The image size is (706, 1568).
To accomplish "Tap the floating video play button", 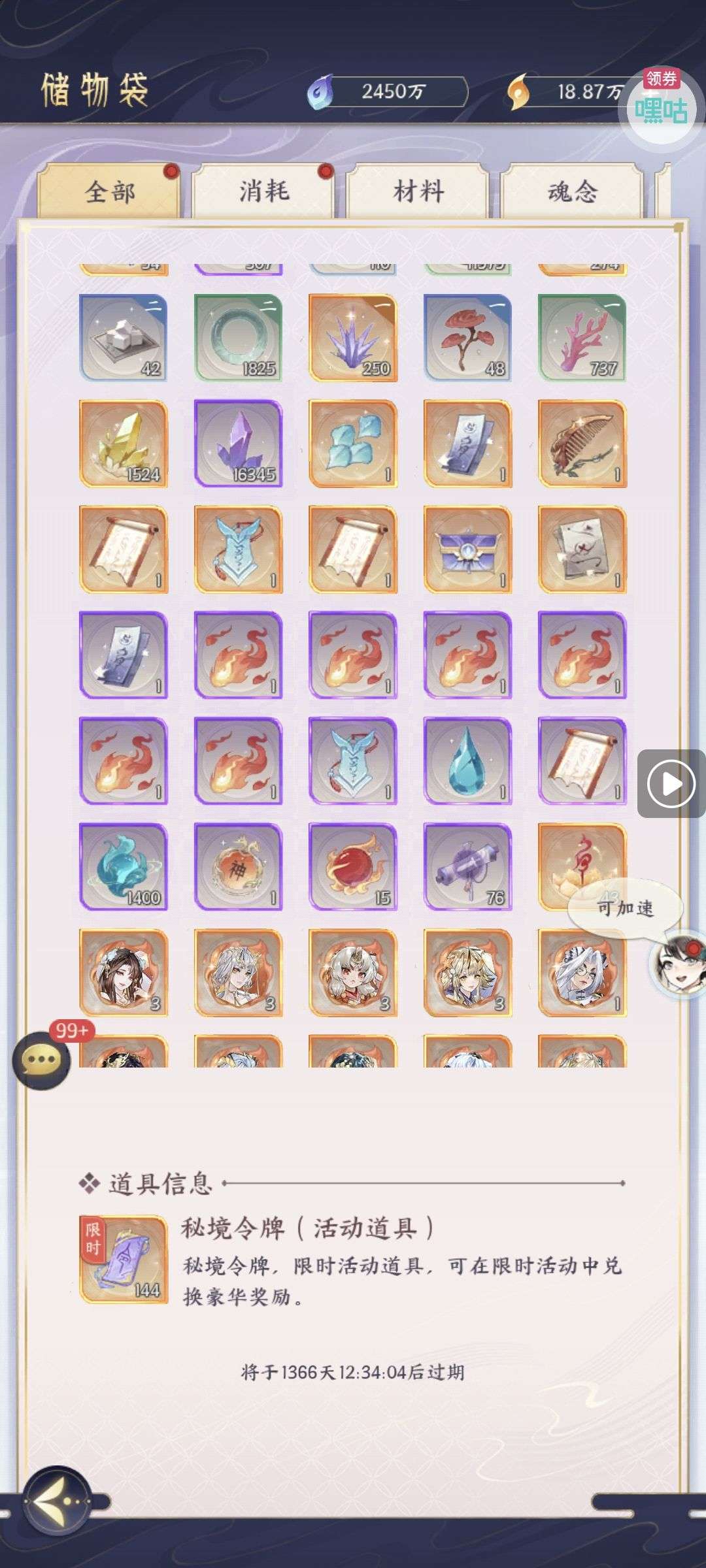I will coord(671,783).
